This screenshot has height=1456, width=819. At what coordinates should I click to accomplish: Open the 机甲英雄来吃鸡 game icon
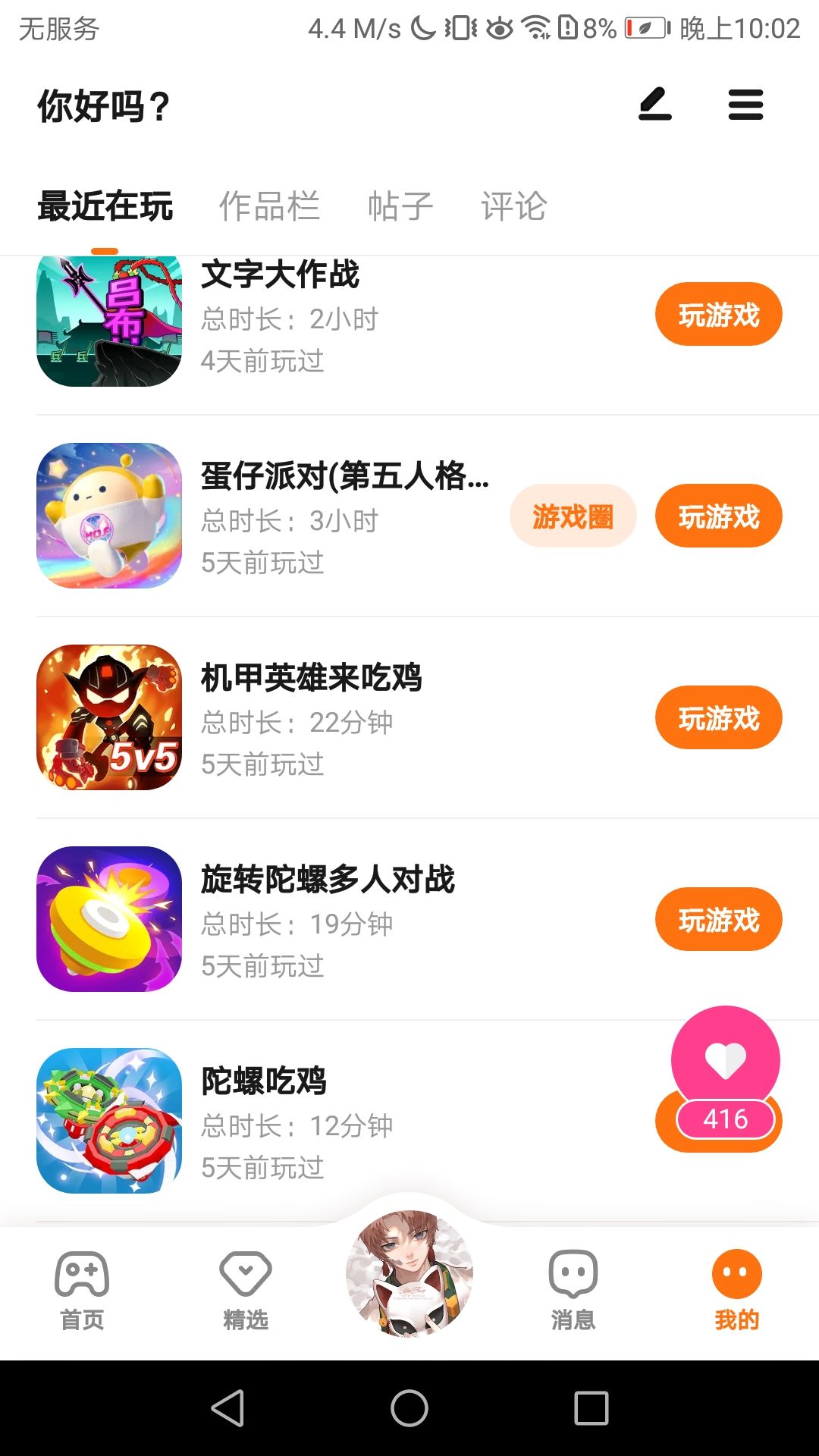coord(109,717)
